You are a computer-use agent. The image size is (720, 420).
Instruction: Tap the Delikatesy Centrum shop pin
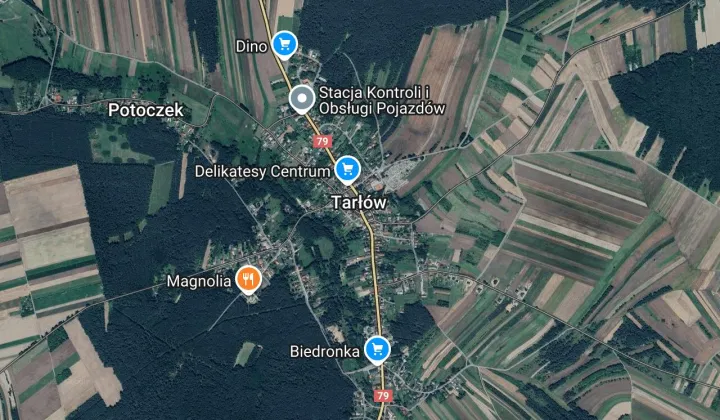pyautogui.click(x=347, y=170)
